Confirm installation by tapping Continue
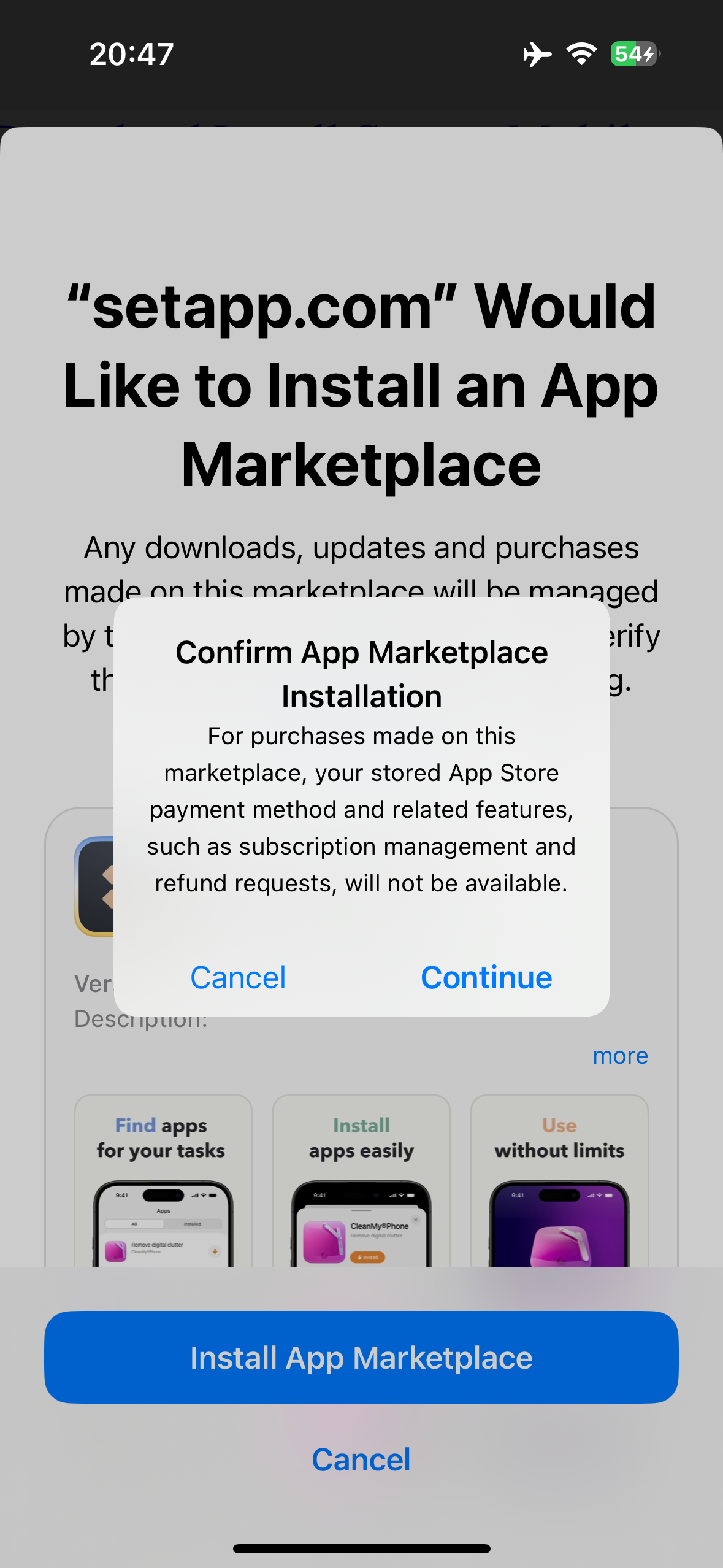723x1568 pixels. pos(486,977)
